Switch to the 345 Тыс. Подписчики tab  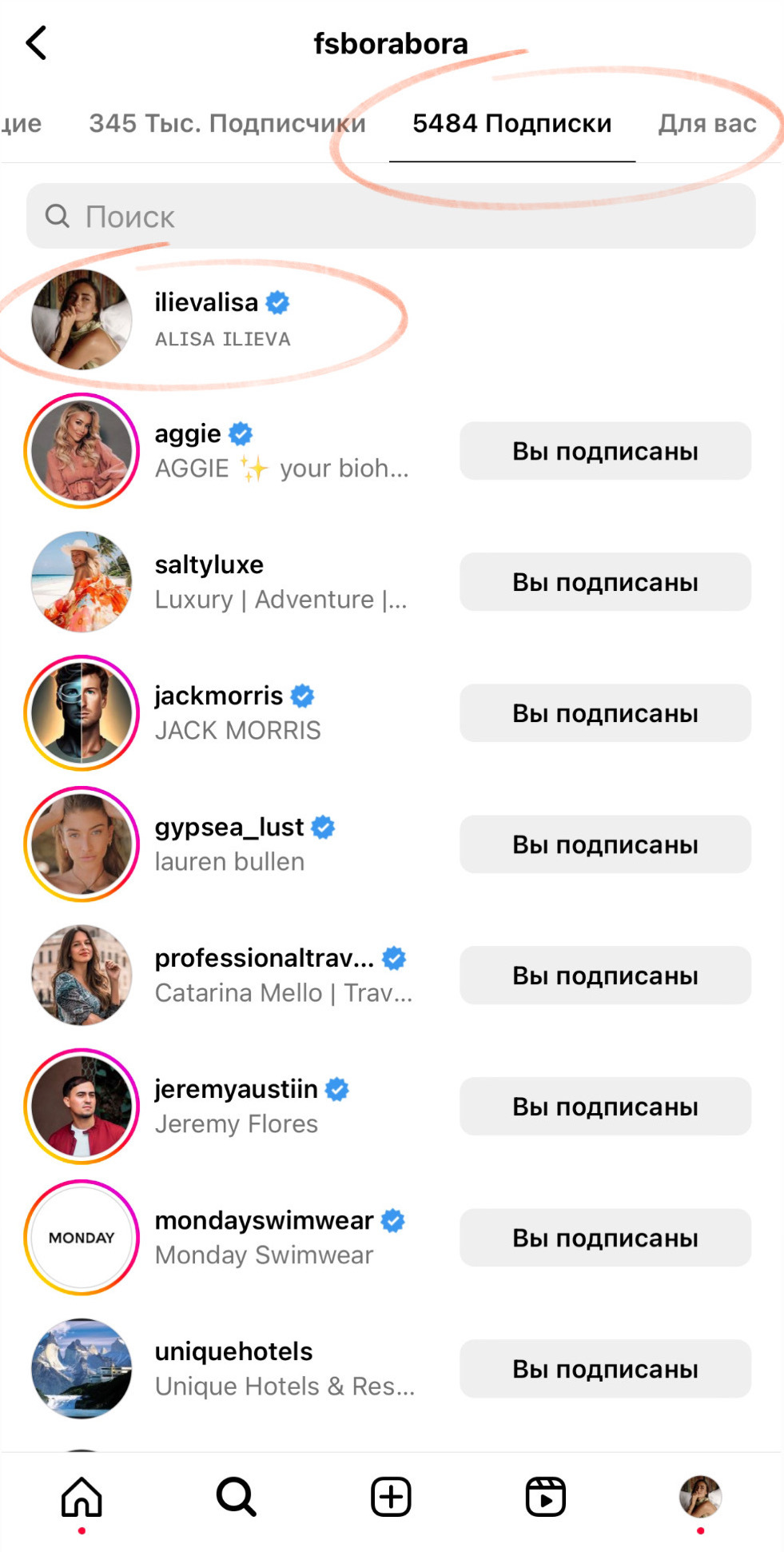point(227,123)
